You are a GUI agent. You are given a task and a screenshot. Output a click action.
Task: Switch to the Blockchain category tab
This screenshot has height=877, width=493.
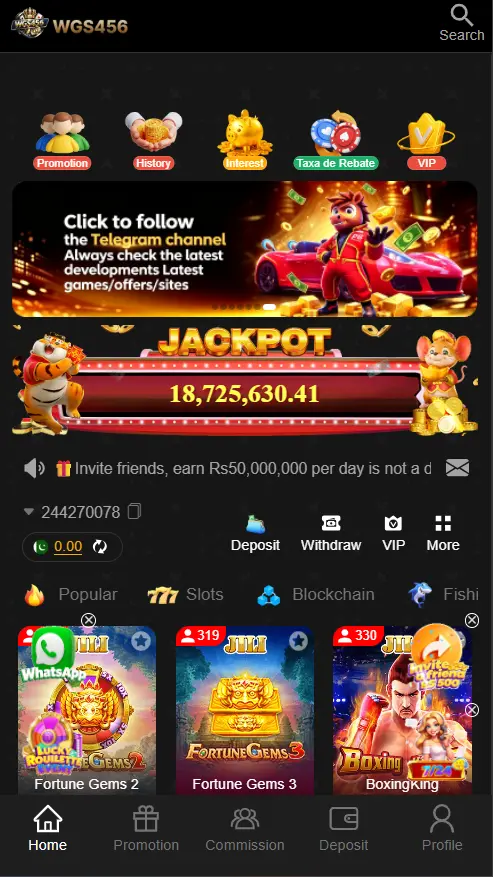tap(316, 595)
